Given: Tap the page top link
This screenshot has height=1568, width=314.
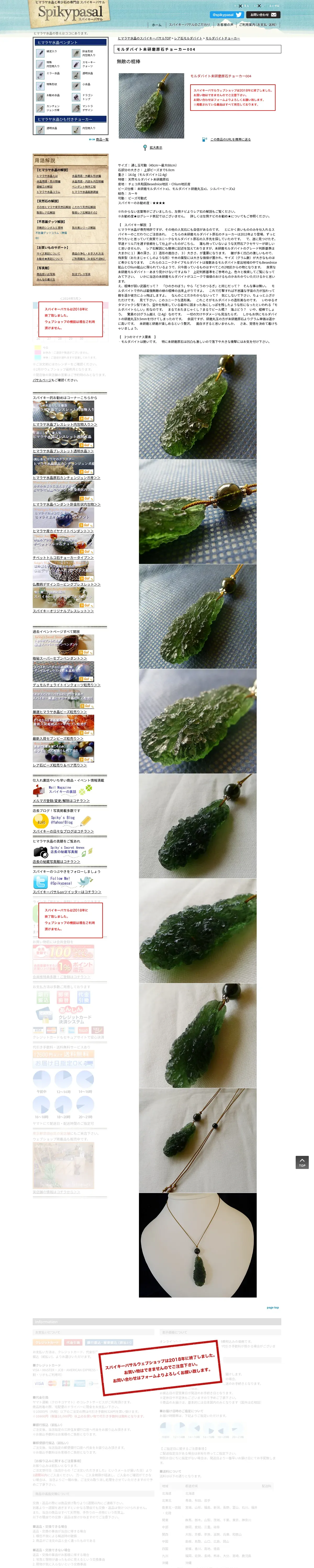Looking at the screenshot, I should (x=273, y=1307).
